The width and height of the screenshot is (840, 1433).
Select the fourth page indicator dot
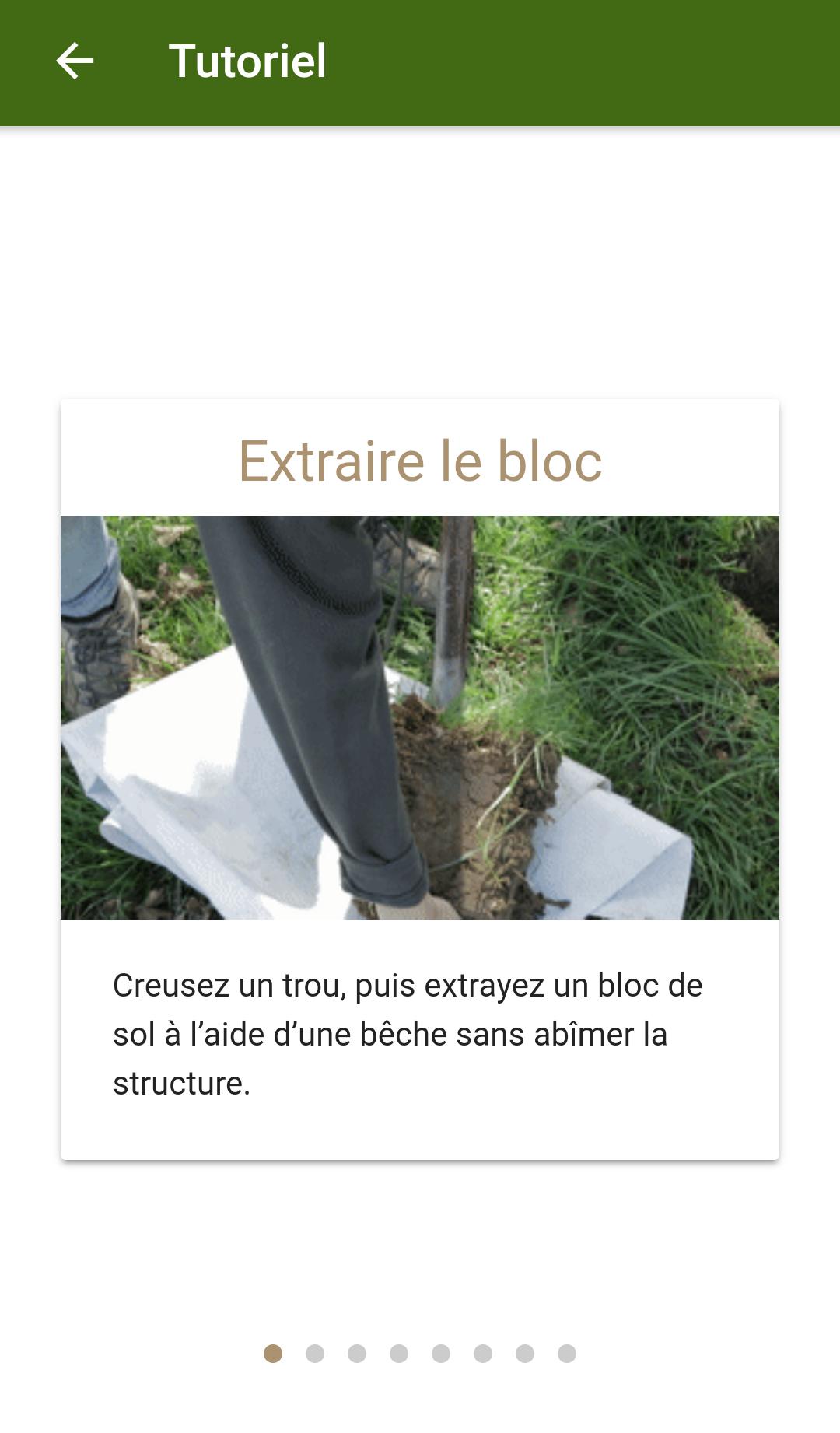(399, 1354)
